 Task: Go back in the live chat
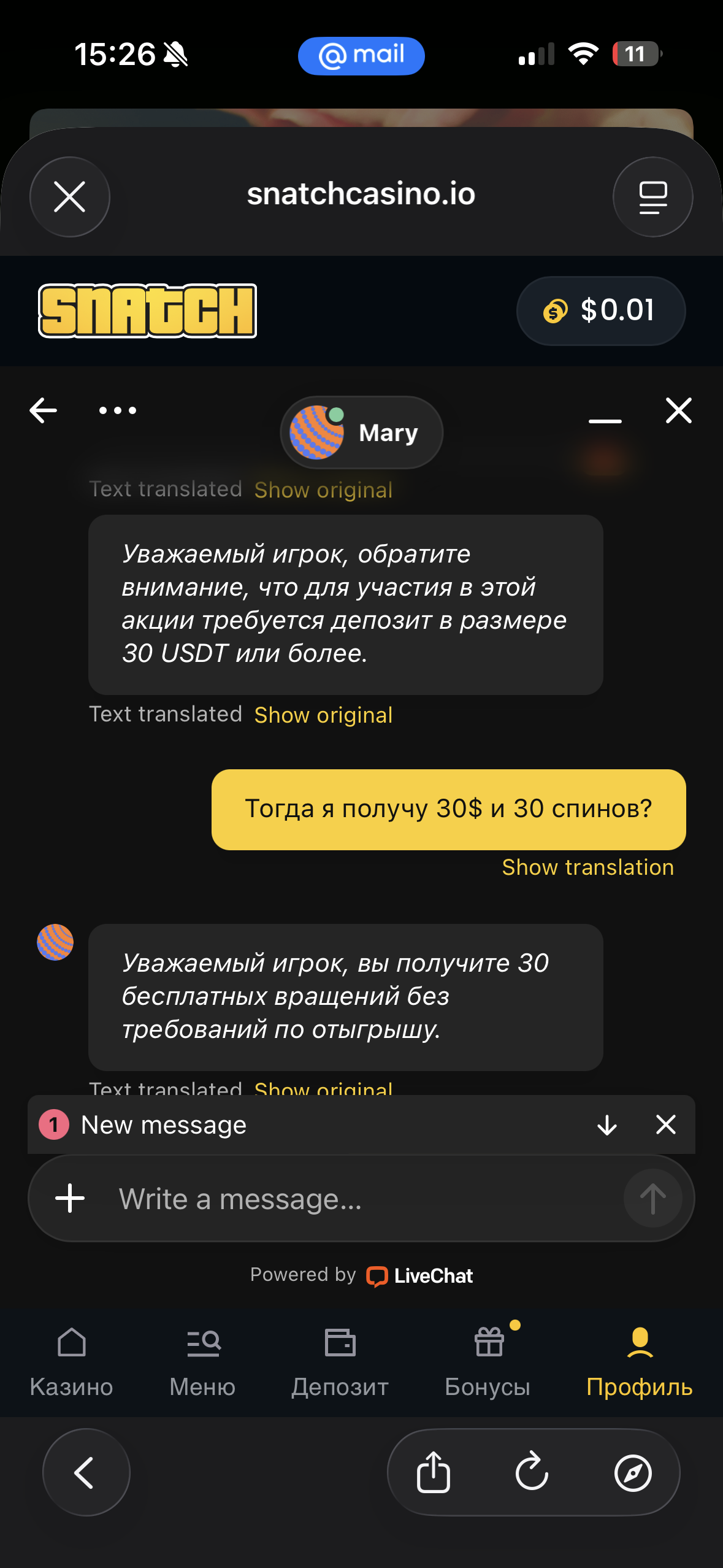(x=44, y=410)
